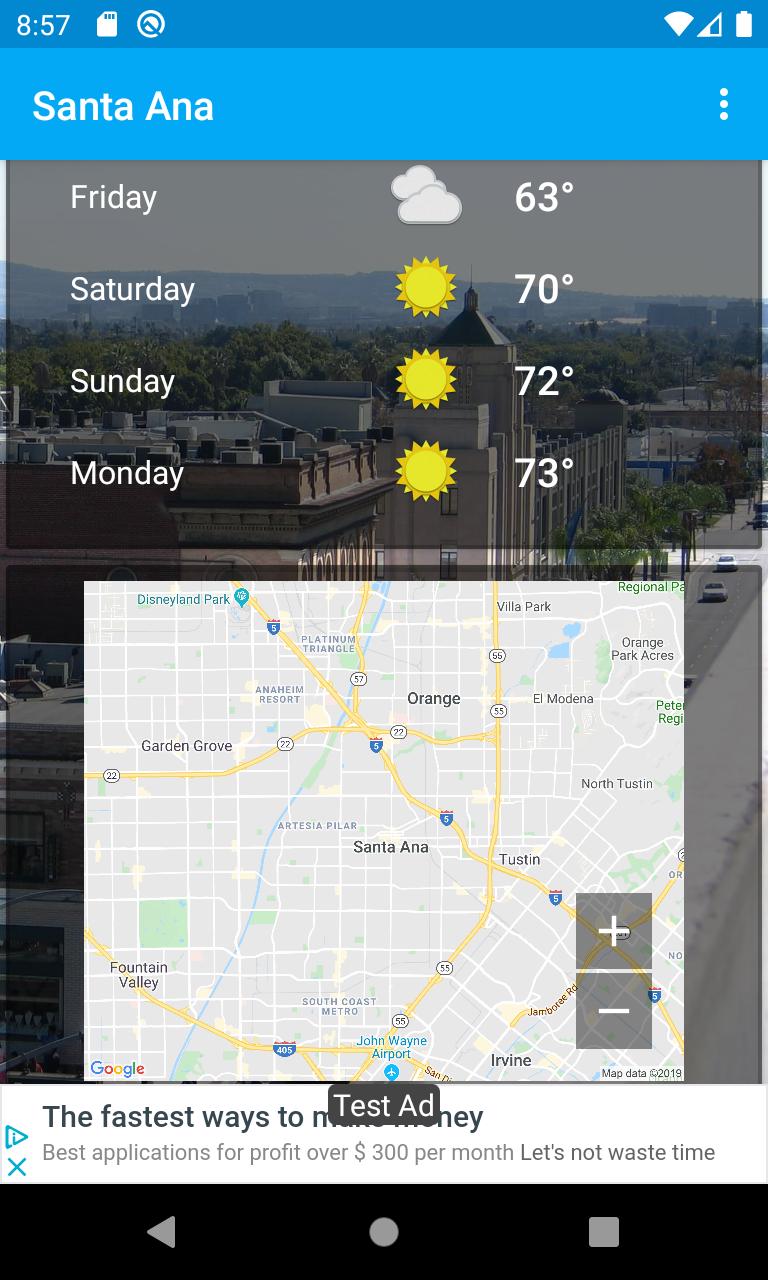Tap Monday's sun icon

click(x=427, y=472)
